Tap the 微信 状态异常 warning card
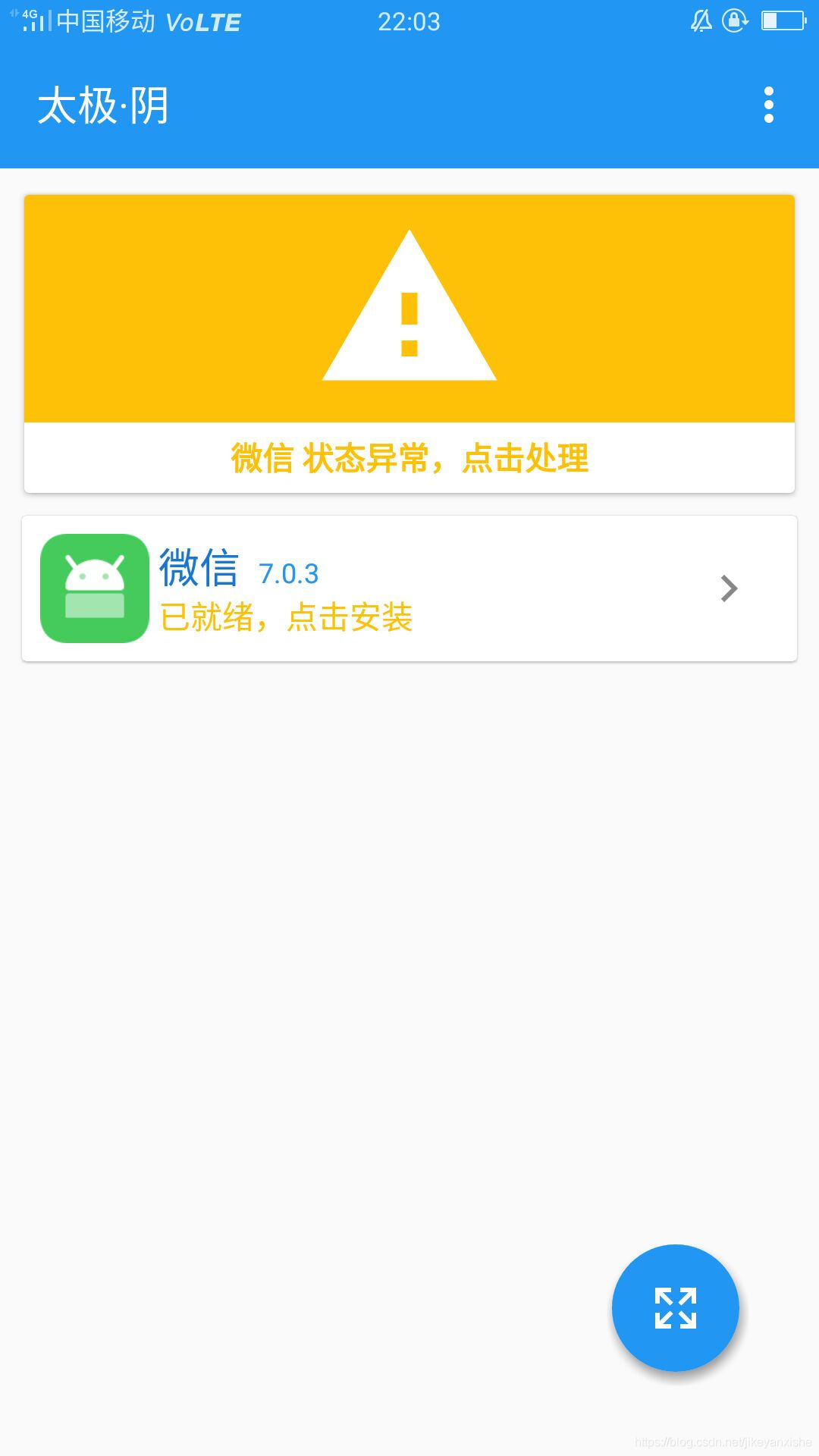 click(409, 344)
